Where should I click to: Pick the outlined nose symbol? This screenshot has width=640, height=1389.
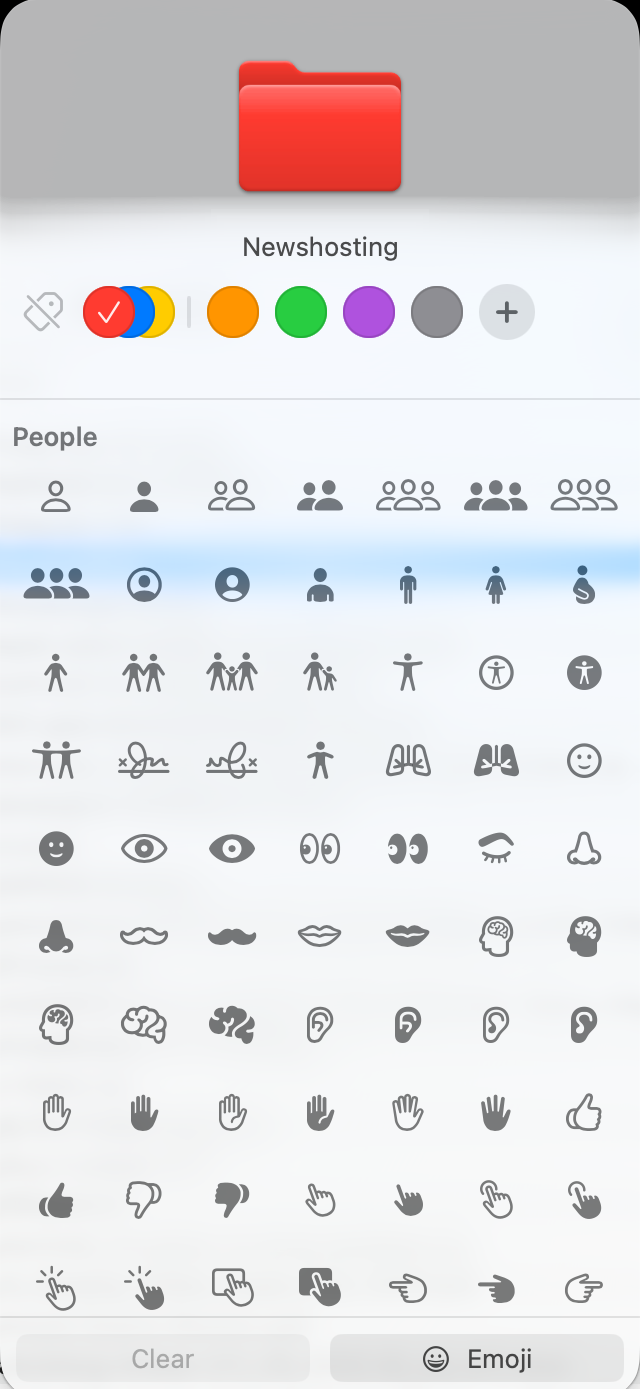coord(584,849)
